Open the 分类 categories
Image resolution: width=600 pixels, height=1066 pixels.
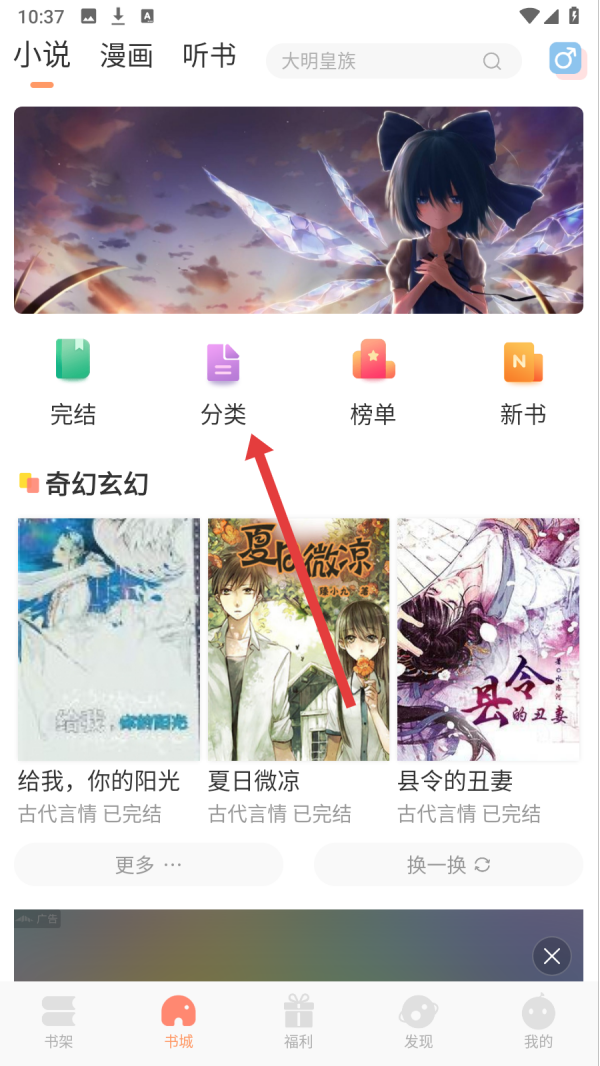(x=223, y=383)
